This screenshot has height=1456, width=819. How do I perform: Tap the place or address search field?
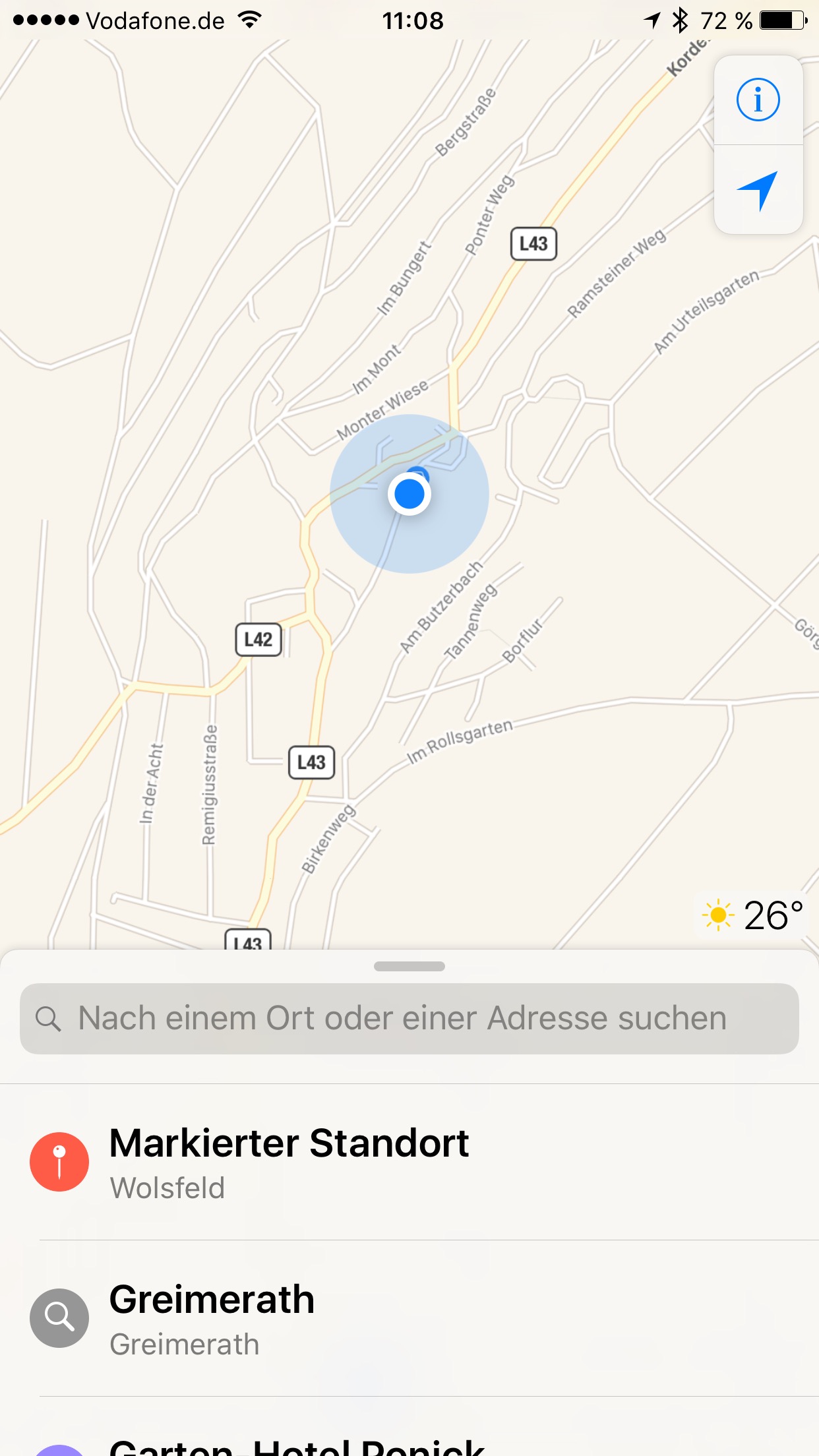(409, 1019)
